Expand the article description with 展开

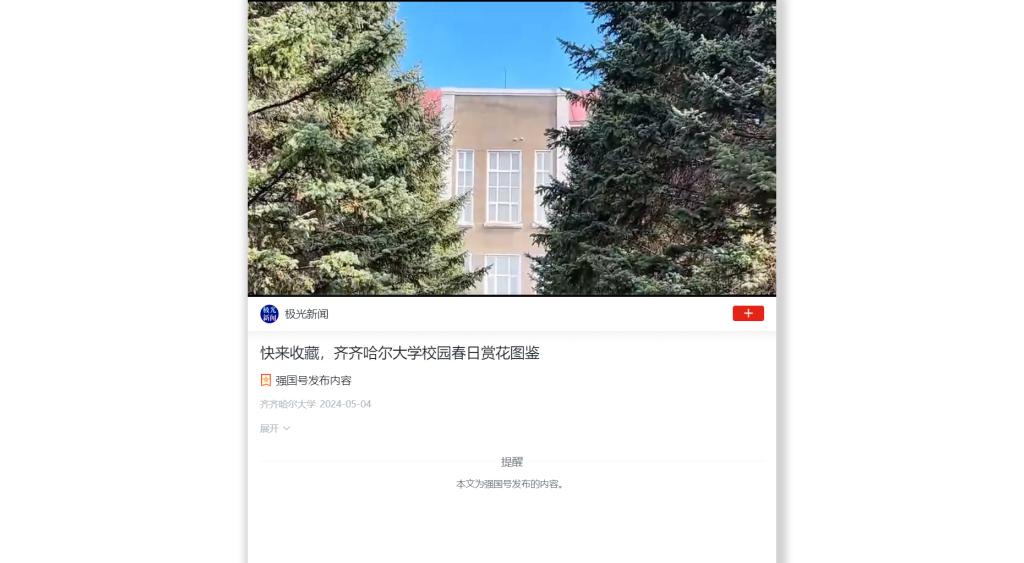(275, 428)
